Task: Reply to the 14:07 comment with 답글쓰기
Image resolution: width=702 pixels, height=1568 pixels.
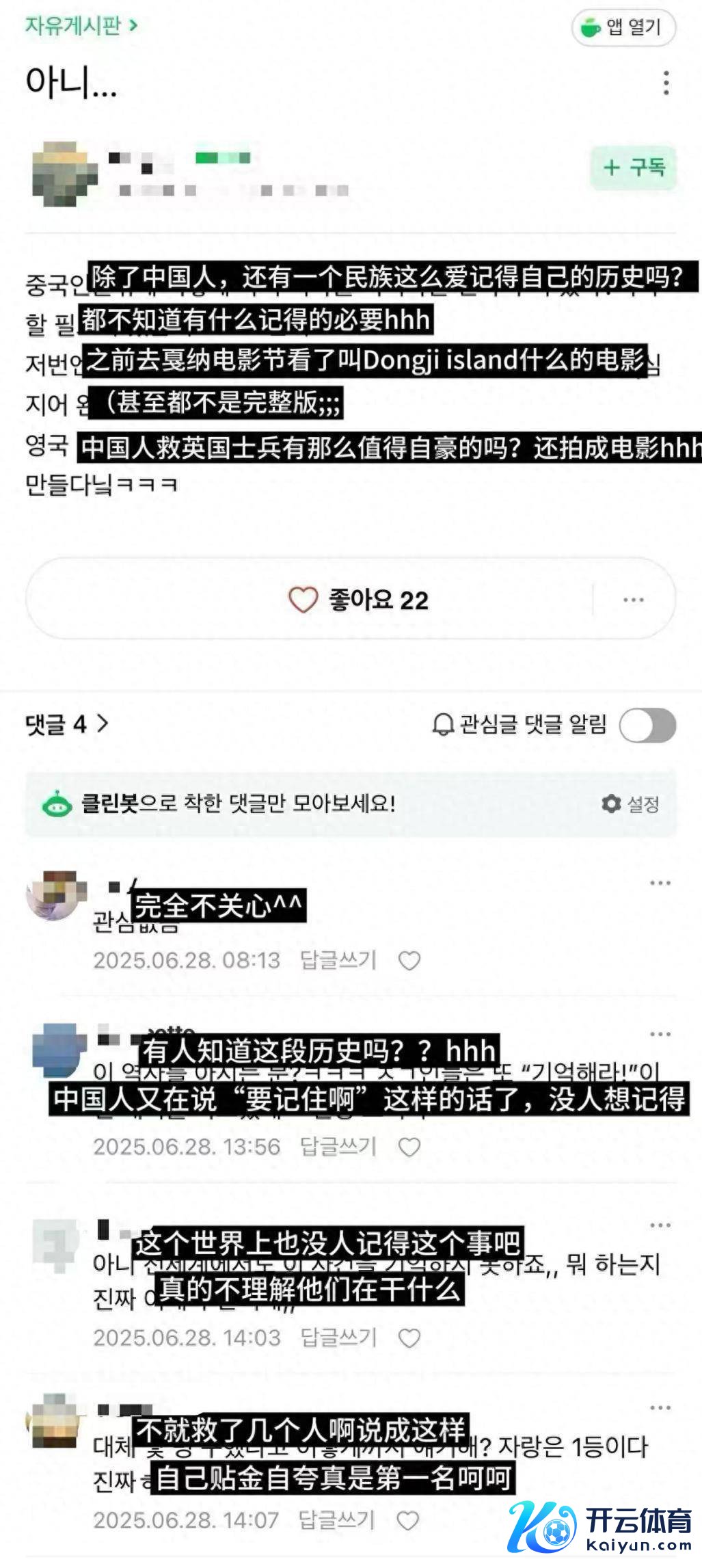Action: click(x=337, y=1520)
